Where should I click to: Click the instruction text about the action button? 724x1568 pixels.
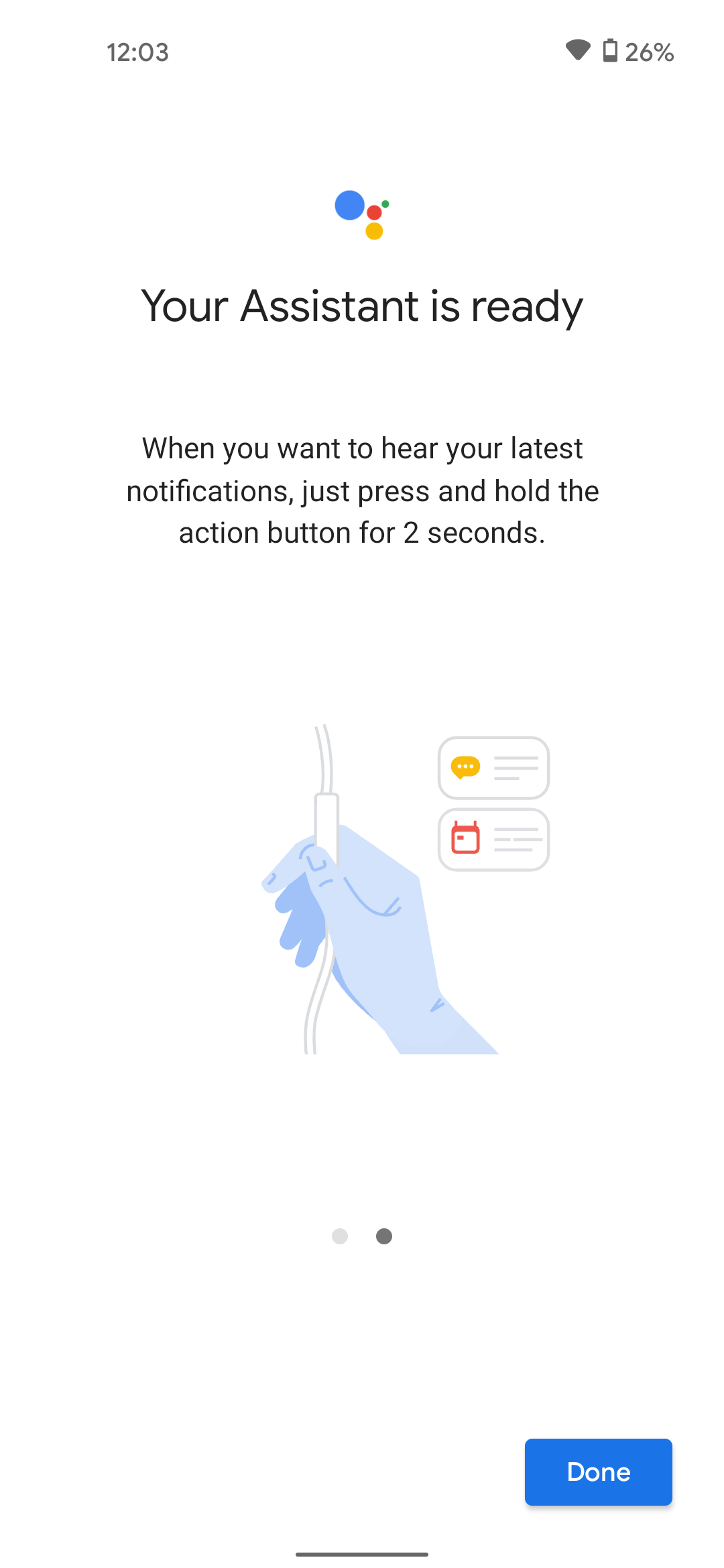click(362, 490)
